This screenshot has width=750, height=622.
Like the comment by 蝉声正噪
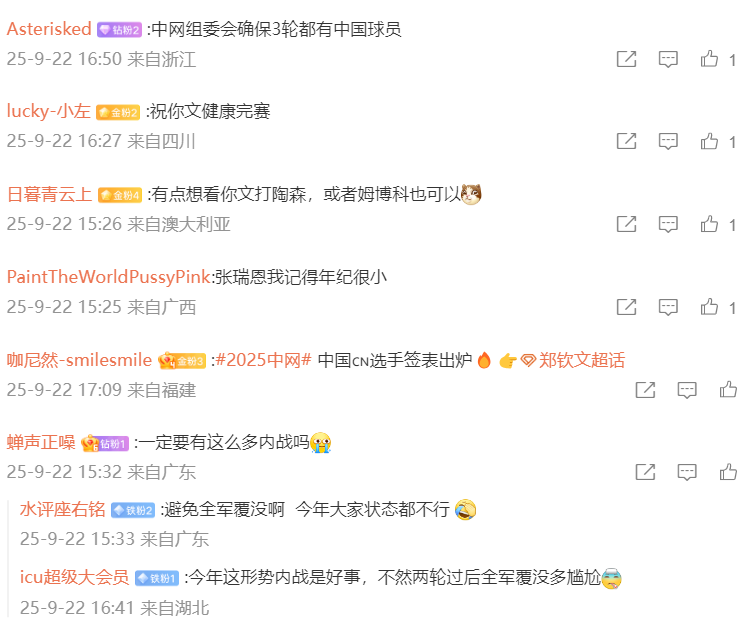point(729,472)
